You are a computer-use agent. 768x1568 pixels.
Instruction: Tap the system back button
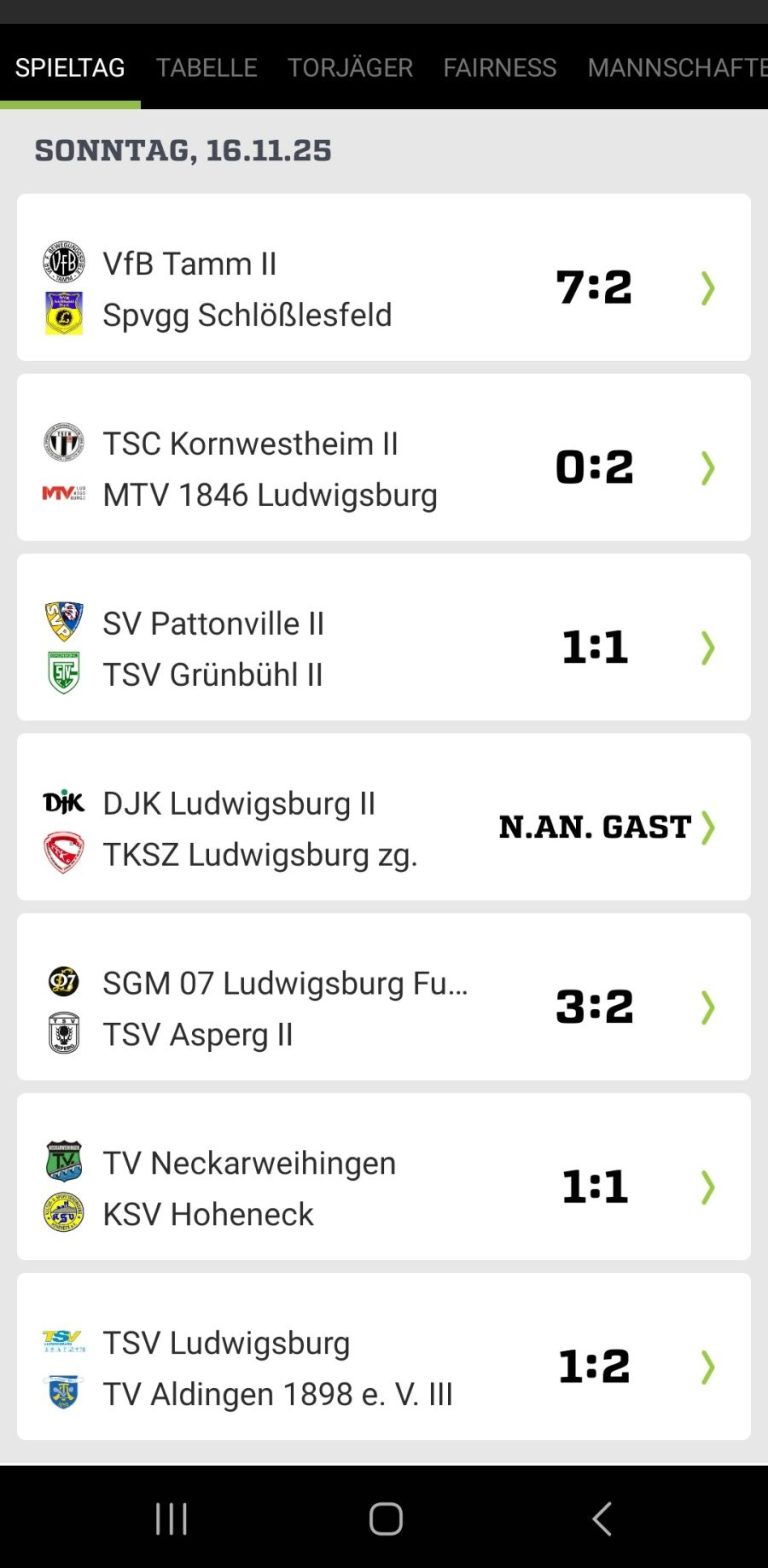[x=601, y=1518]
